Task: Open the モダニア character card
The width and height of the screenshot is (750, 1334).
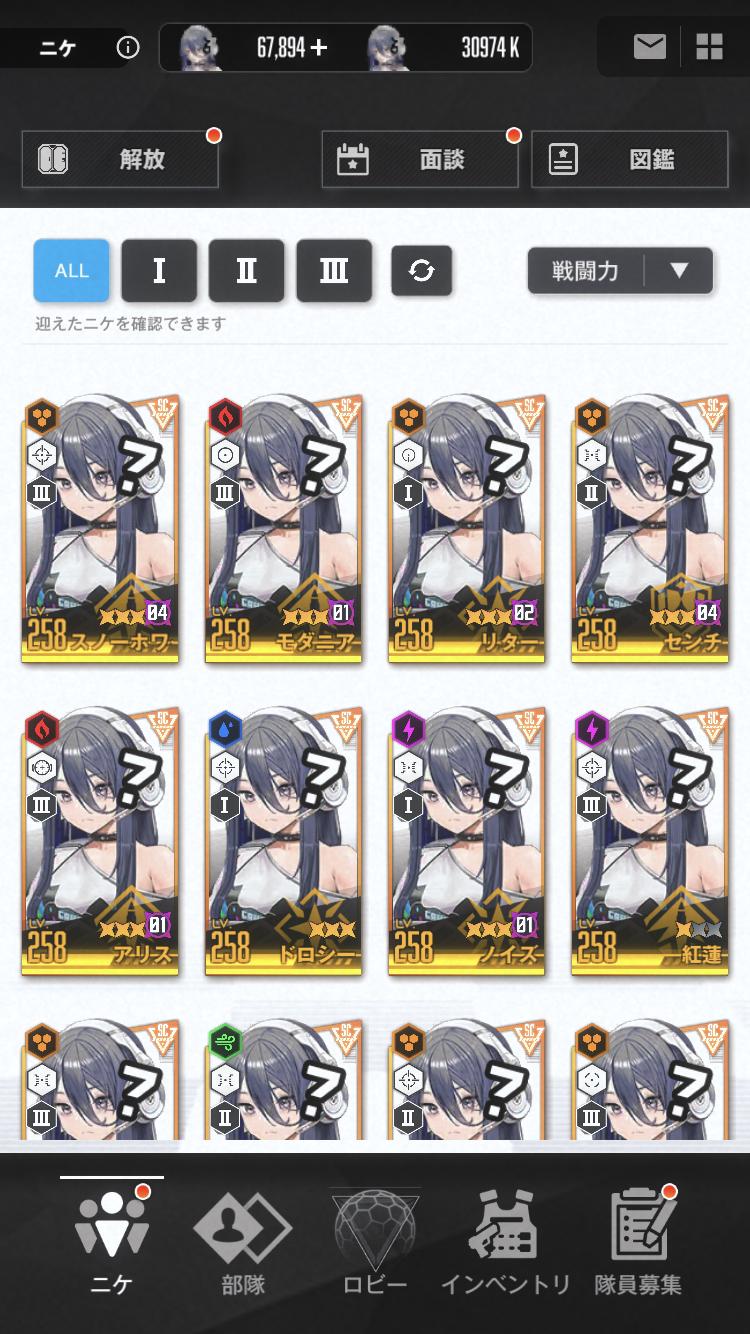Action: (283, 528)
